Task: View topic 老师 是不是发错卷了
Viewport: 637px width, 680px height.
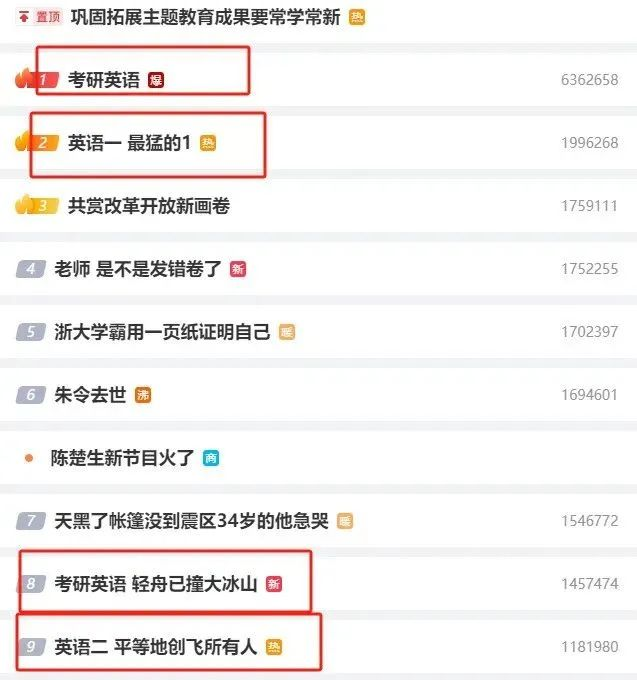Action: [x=137, y=269]
